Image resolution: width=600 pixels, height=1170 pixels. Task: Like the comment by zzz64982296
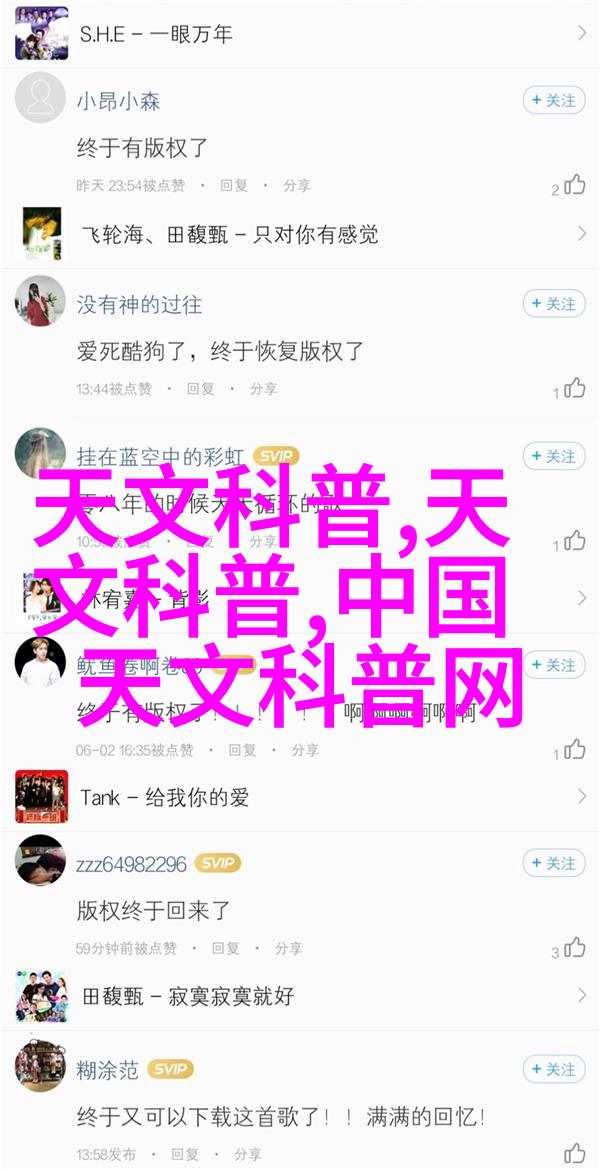(x=574, y=948)
